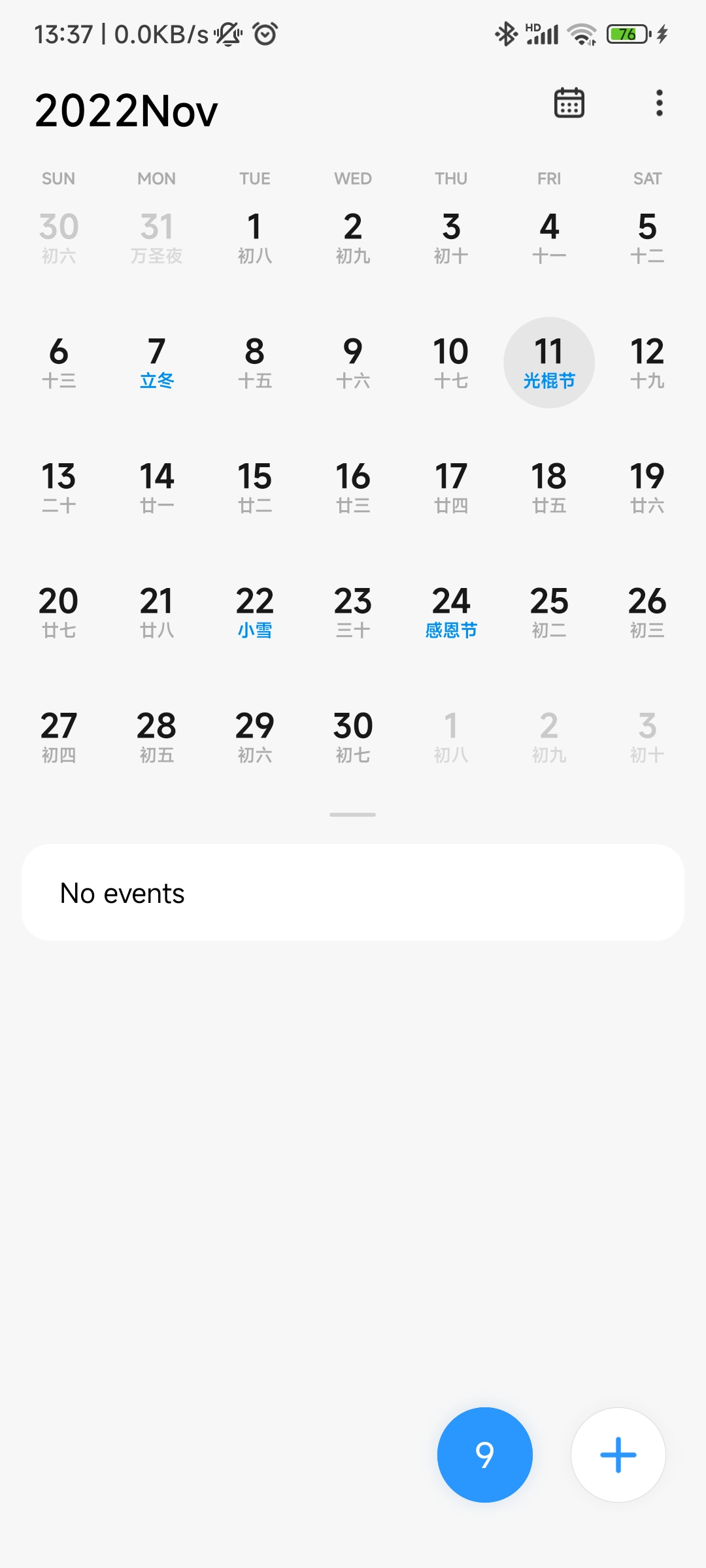Tap the drag handle below the month grid
The width and height of the screenshot is (706, 1568).
pyautogui.click(x=353, y=815)
